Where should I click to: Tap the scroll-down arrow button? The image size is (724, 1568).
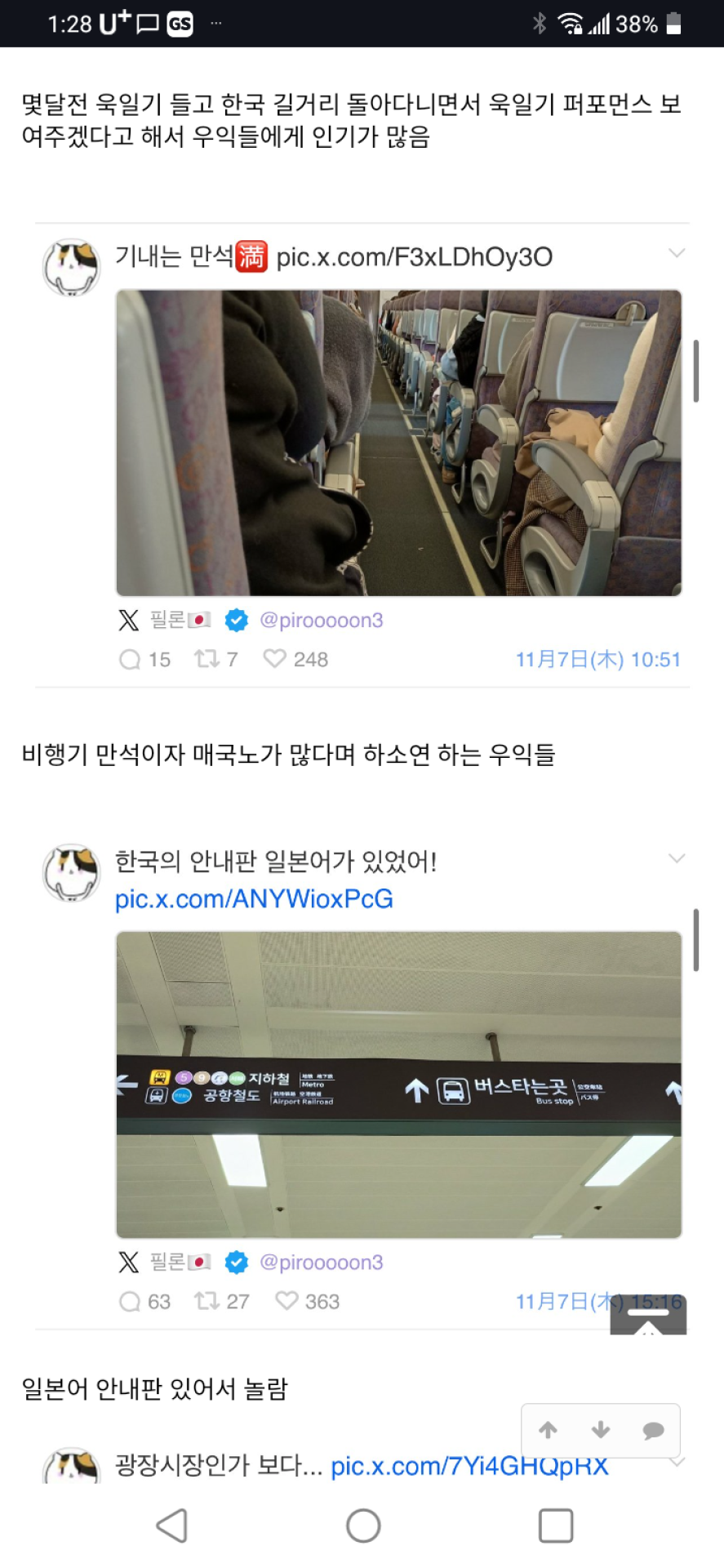601,1430
